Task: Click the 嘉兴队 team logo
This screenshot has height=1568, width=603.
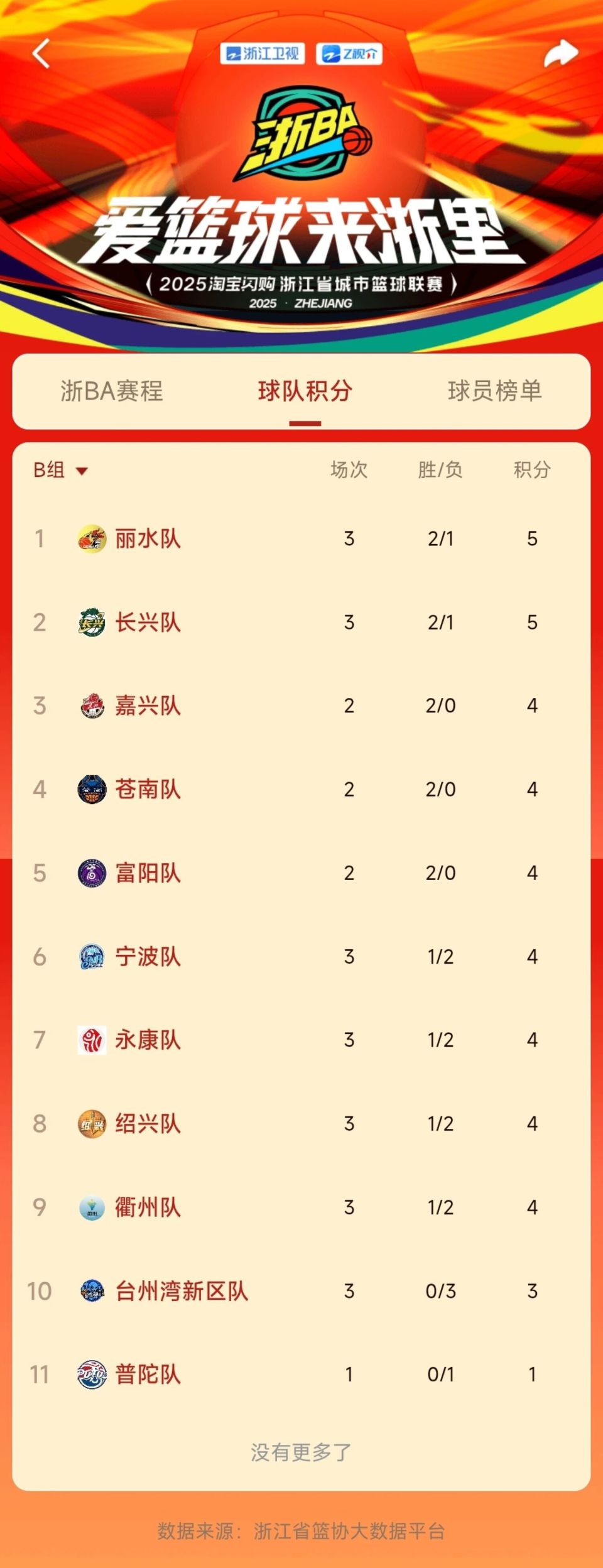Action: point(89,705)
